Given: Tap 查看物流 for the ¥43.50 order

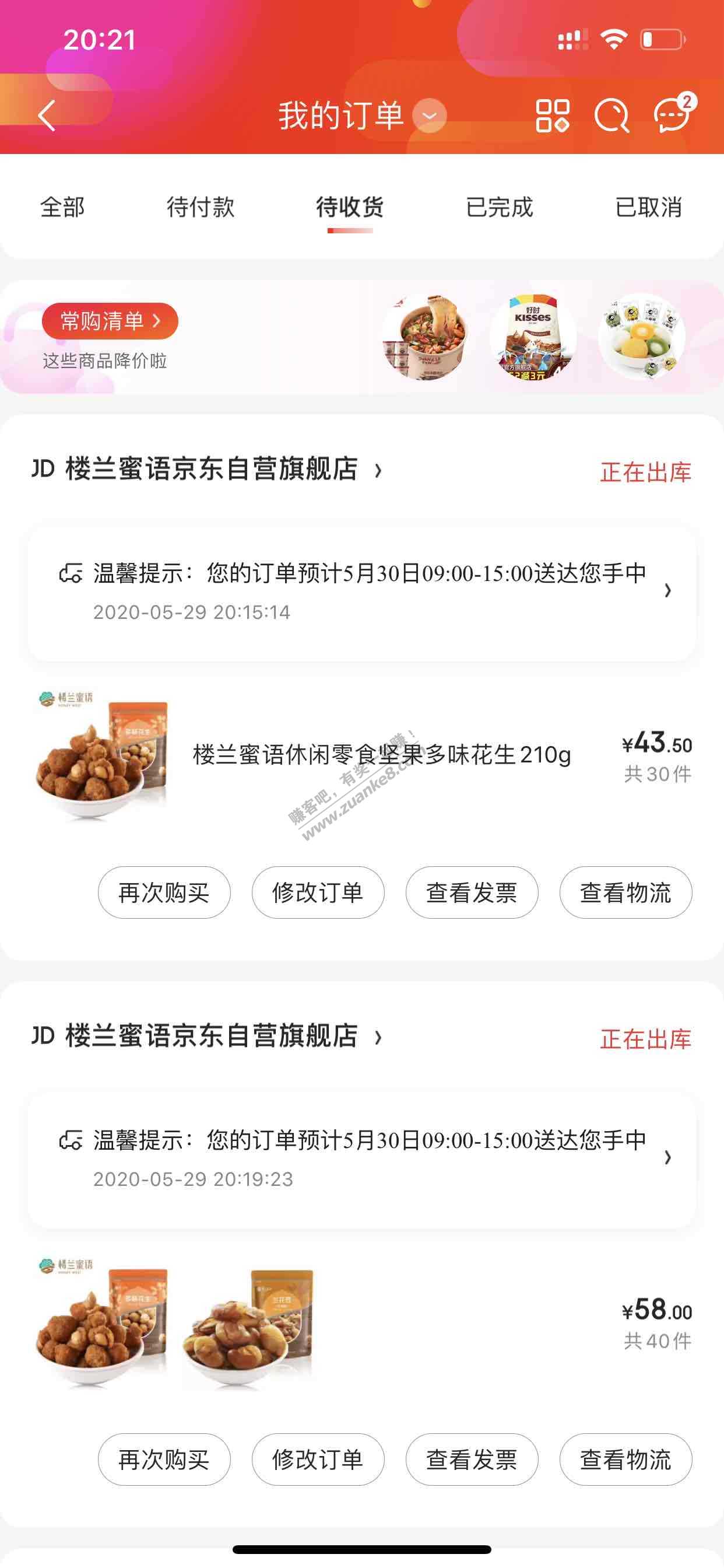Looking at the screenshot, I should pyautogui.click(x=625, y=892).
